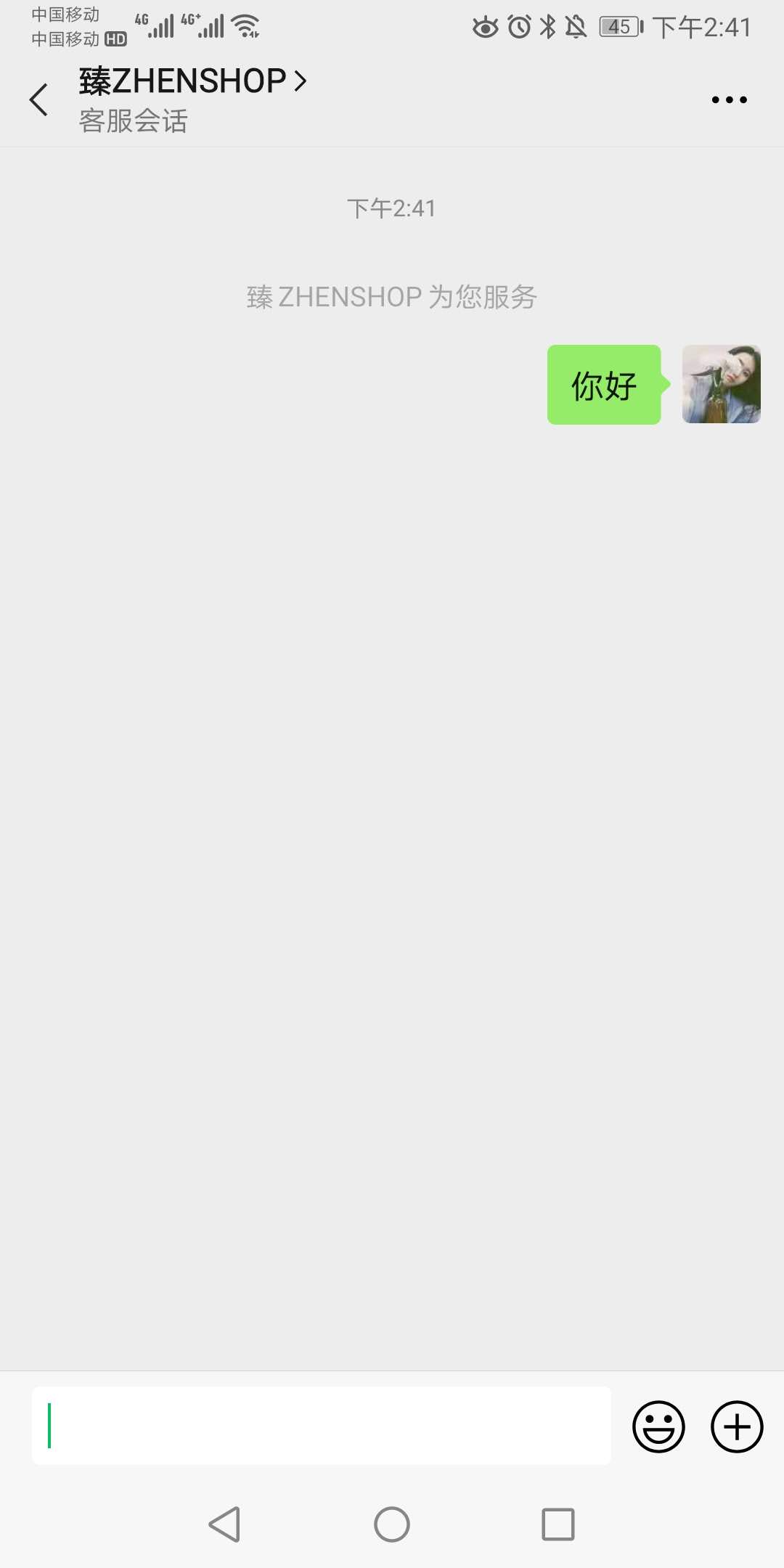The image size is (784, 1568).
Task: Tap the system home button
Action: (x=392, y=1524)
